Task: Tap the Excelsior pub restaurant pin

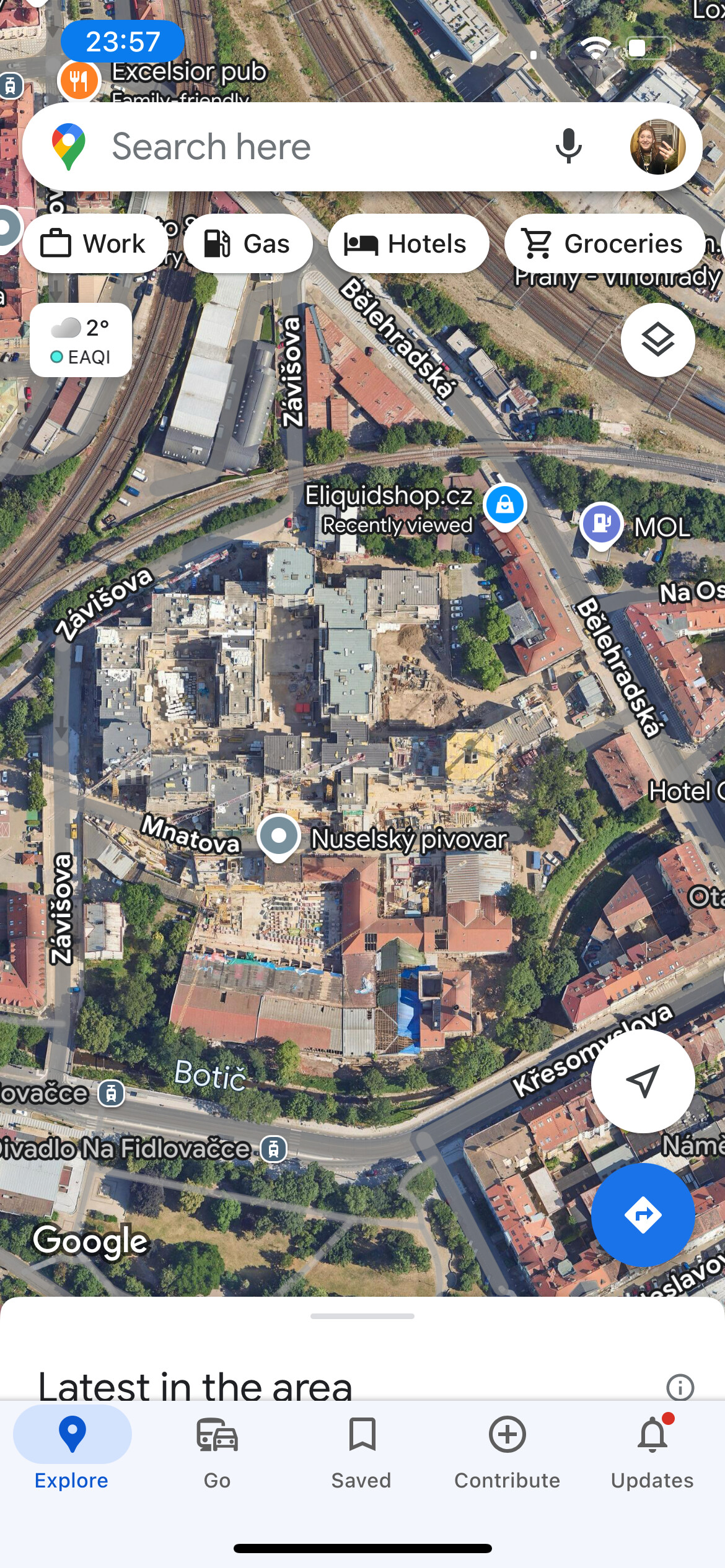Action: tap(79, 81)
